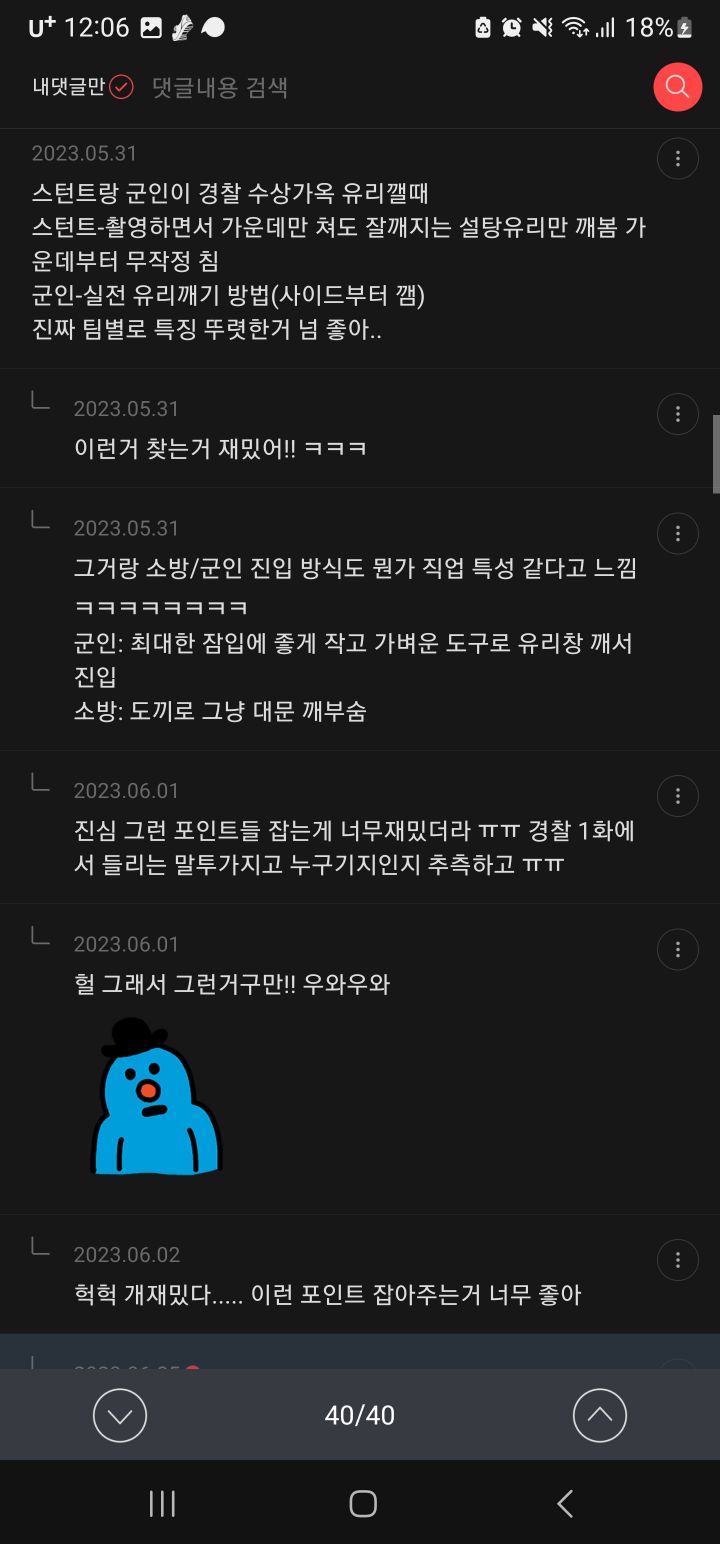Open options for the 그거랑 소방/군인 reply
Screen dimensions: 720x1544
coord(677,532)
